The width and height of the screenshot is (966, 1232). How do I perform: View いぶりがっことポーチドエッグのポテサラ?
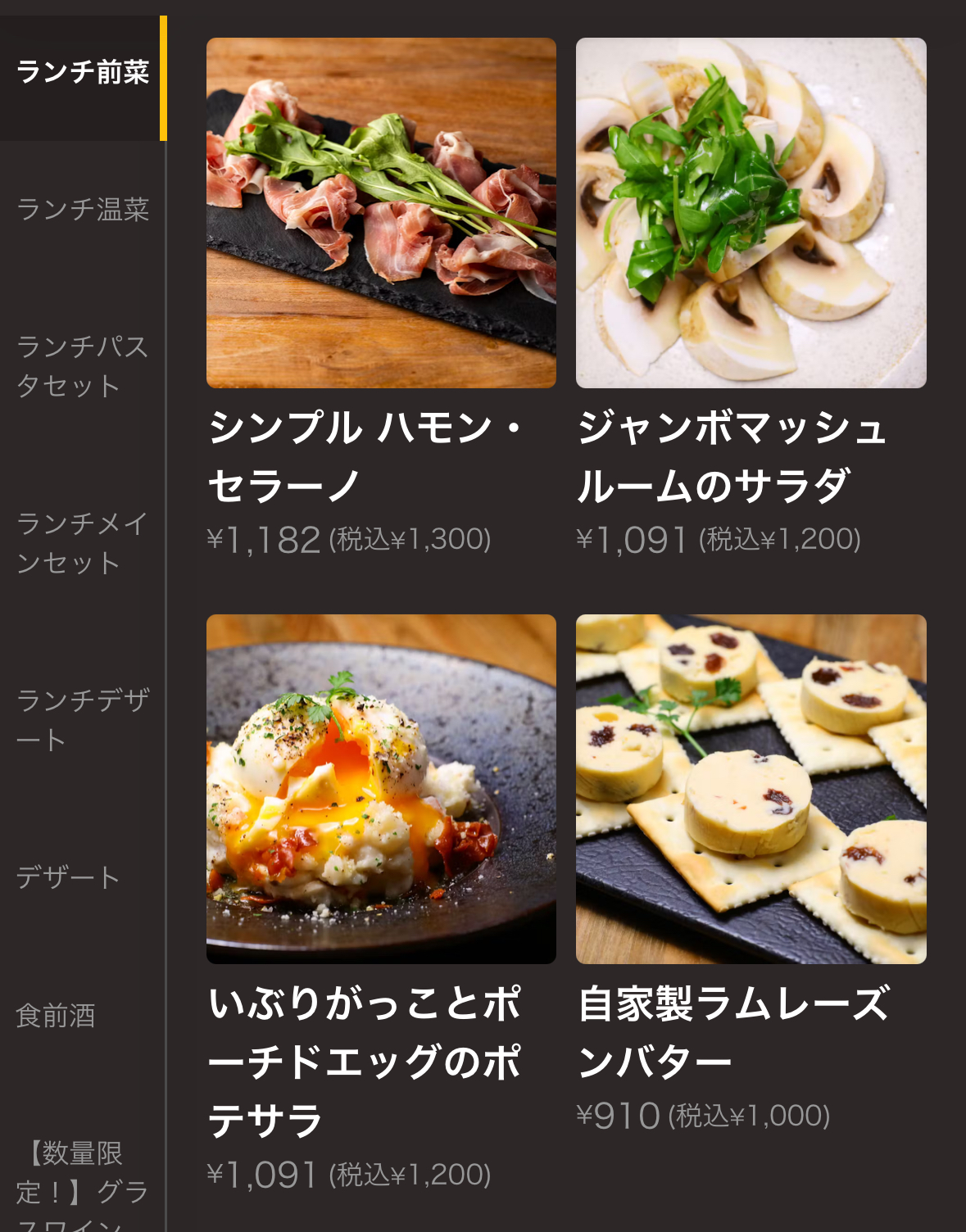381,789
